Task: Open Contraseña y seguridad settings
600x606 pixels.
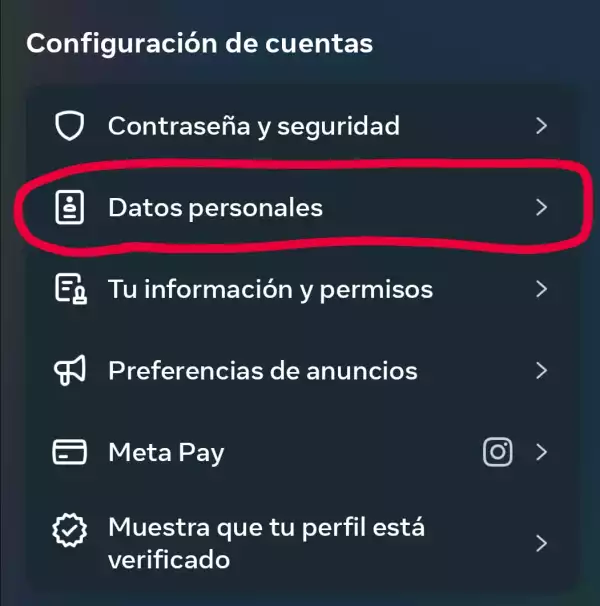Action: coord(253,126)
